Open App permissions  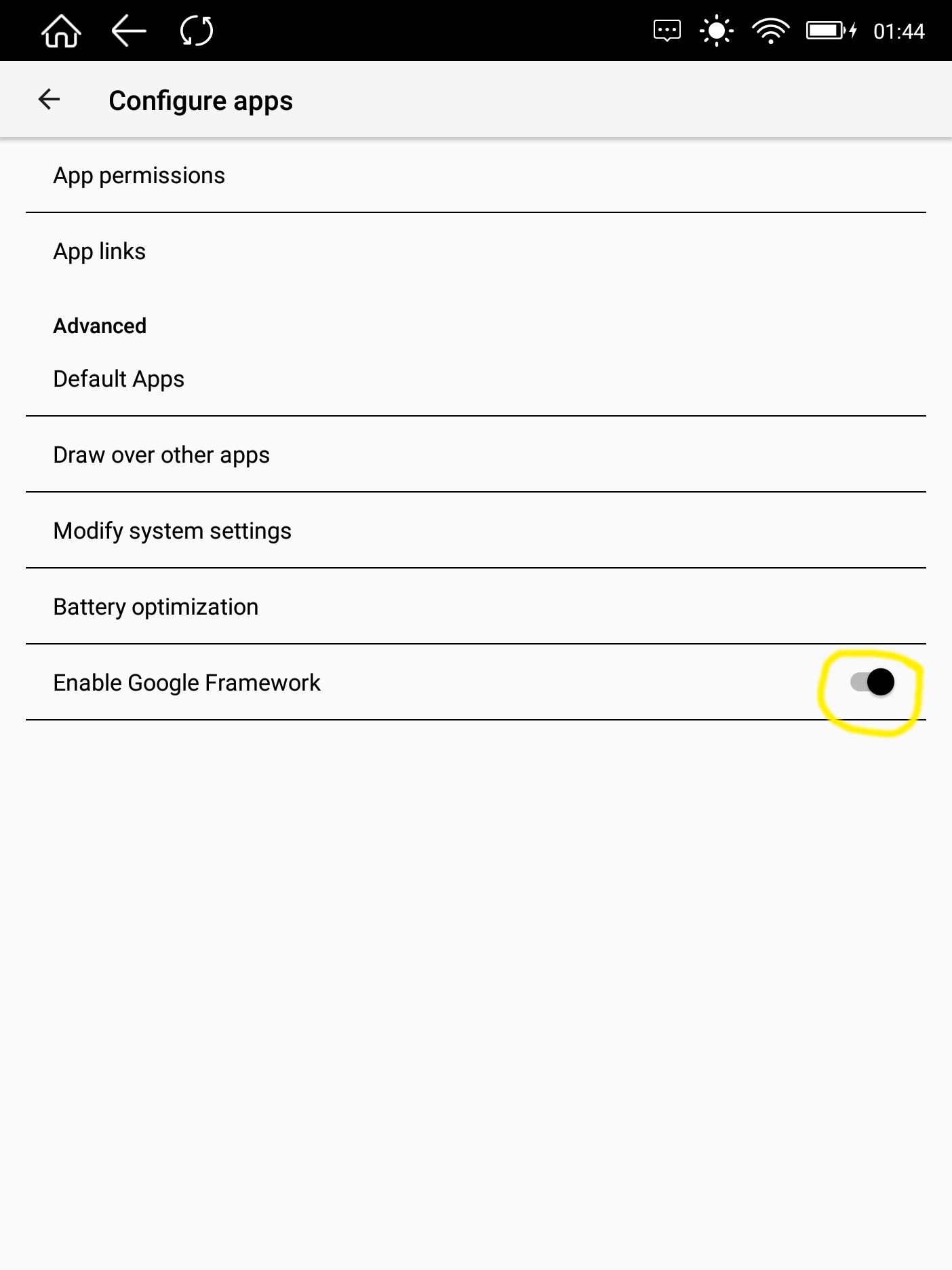click(x=139, y=176)
